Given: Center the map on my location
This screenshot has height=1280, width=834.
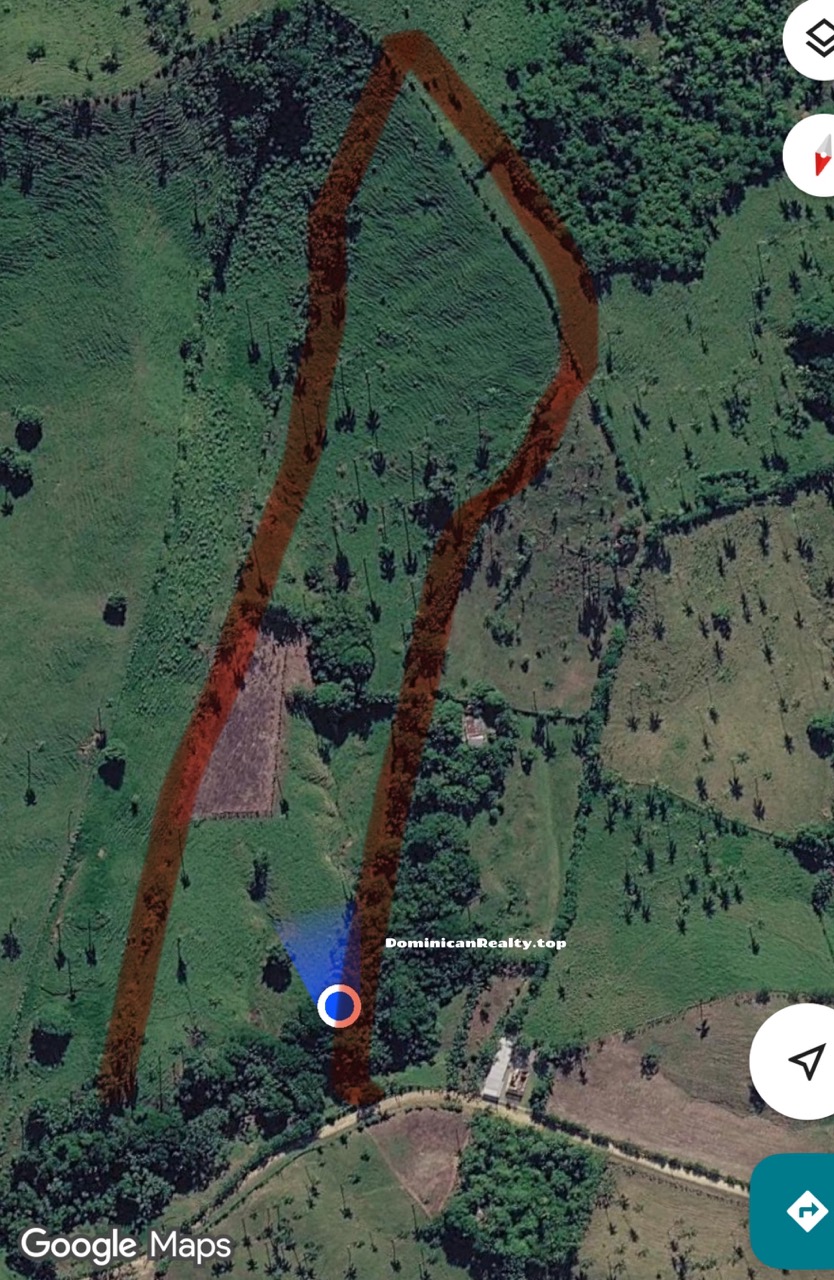Looking at the screenshot, I should coord(802,1062).
